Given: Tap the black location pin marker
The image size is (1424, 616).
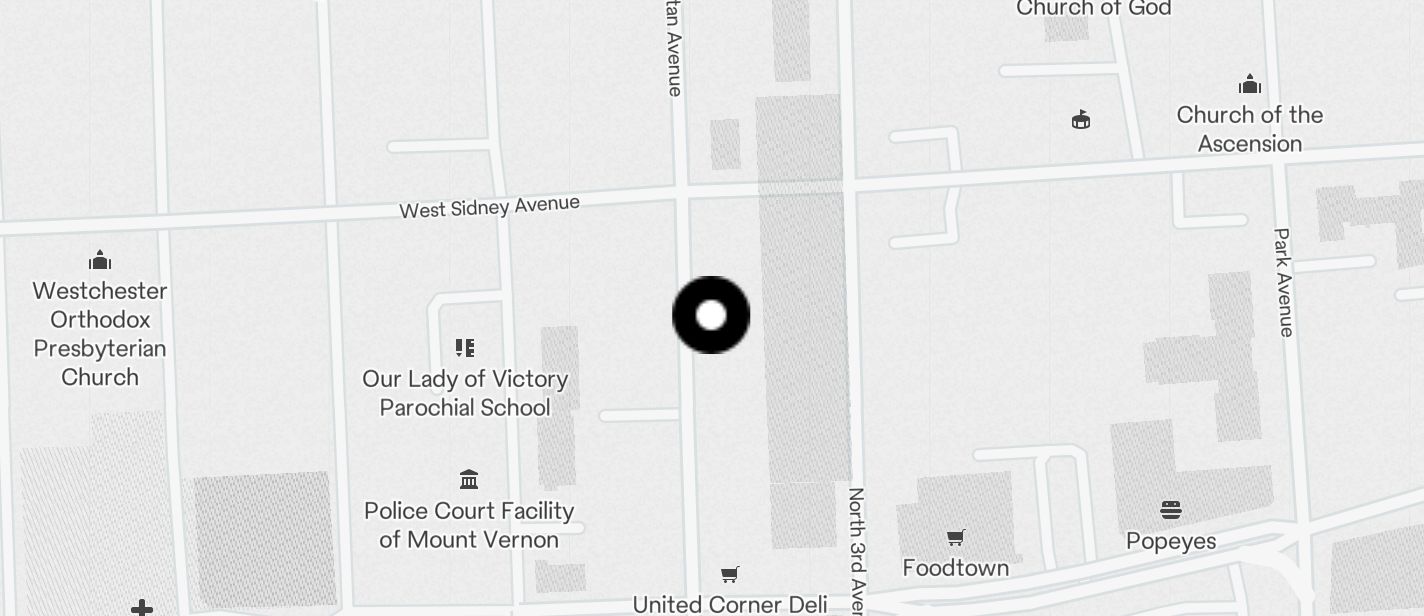Looking at the screenshot, I should [x=711, y=315].
